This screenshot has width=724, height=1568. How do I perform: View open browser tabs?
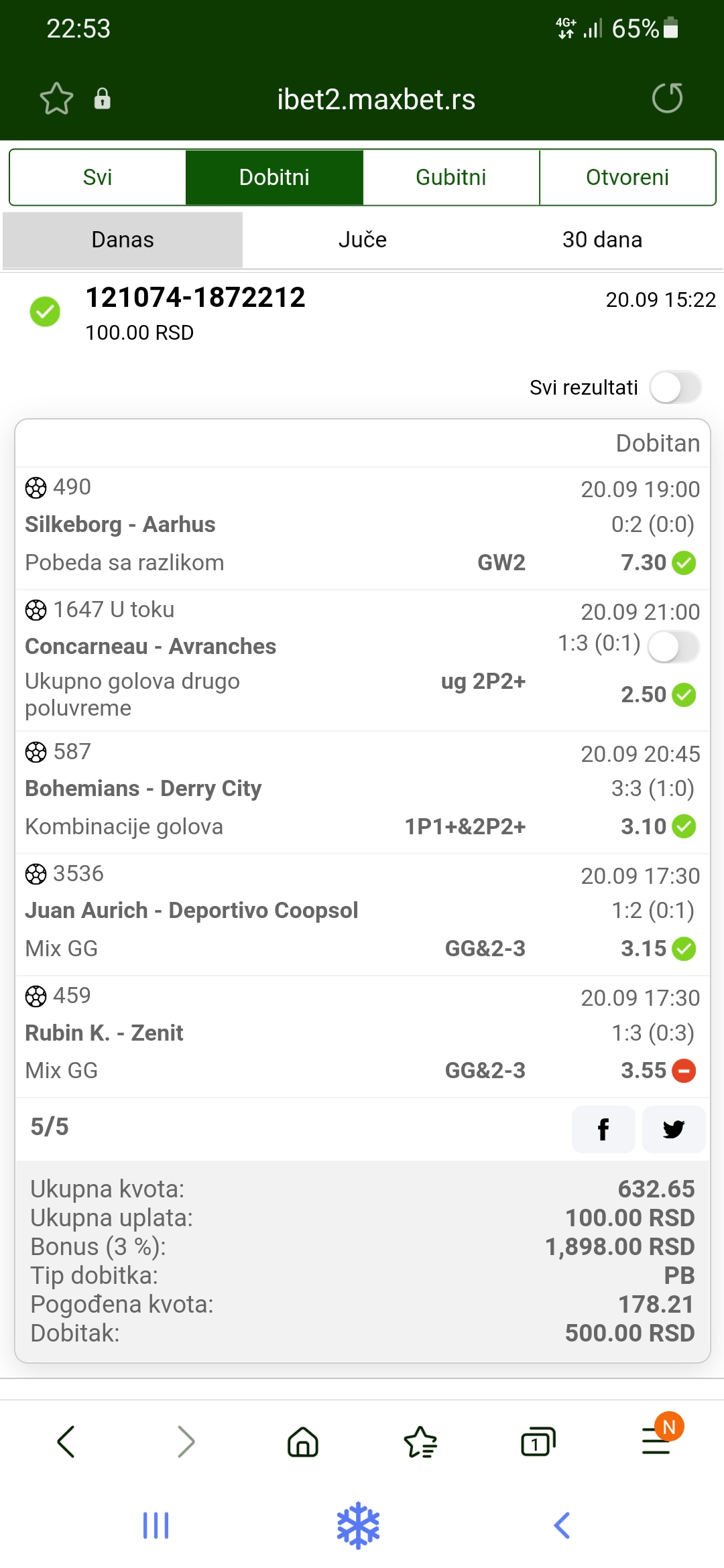tap(538, 1441)
